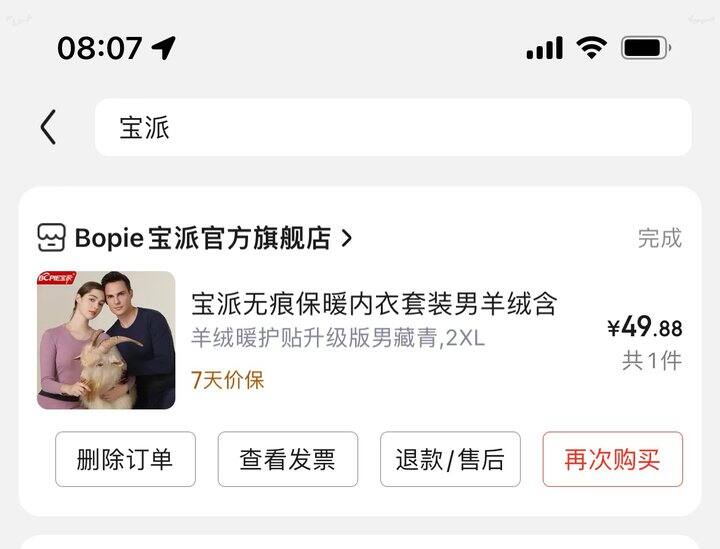Image resolution: width=720 pixels, height=549 pixels.
Task: Go back using the arrow icon
Action: 48,127
